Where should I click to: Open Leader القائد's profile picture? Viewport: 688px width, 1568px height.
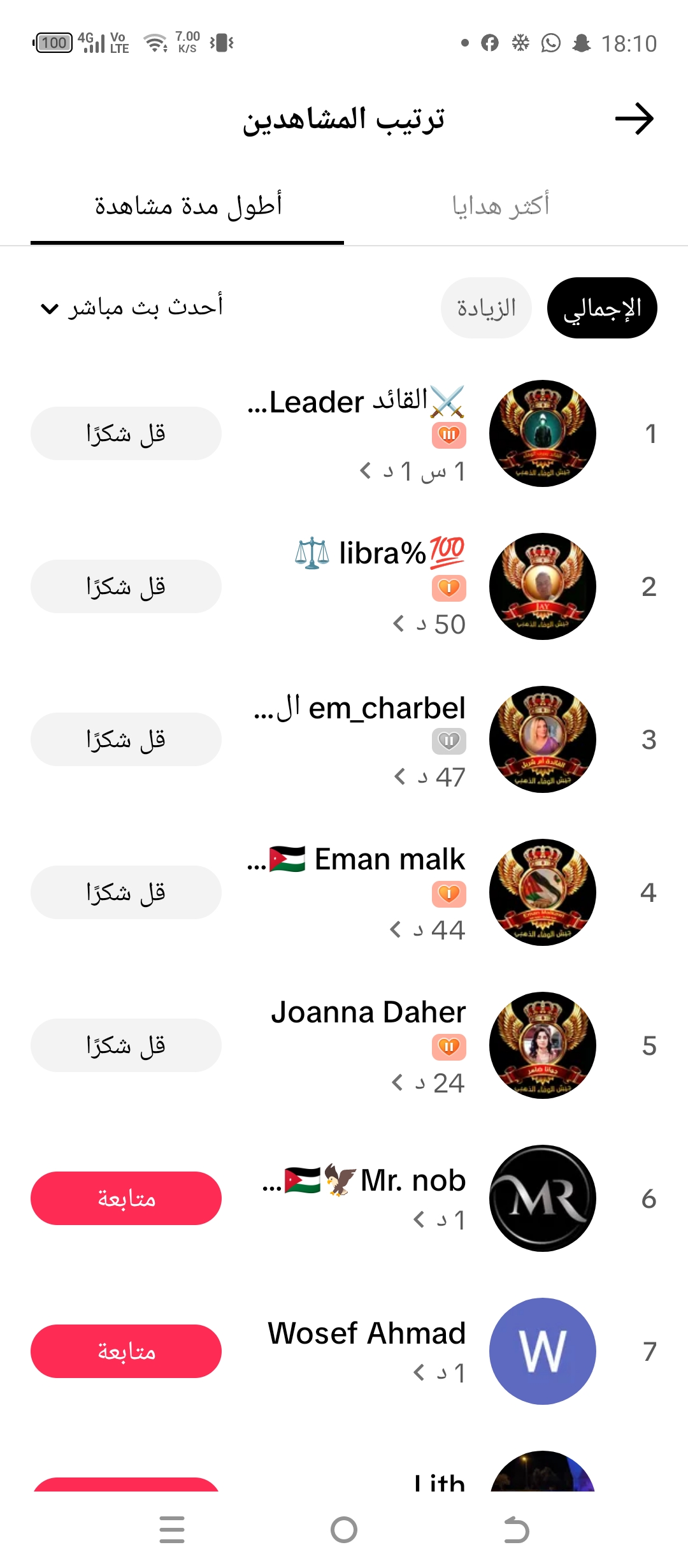point(543,433)
